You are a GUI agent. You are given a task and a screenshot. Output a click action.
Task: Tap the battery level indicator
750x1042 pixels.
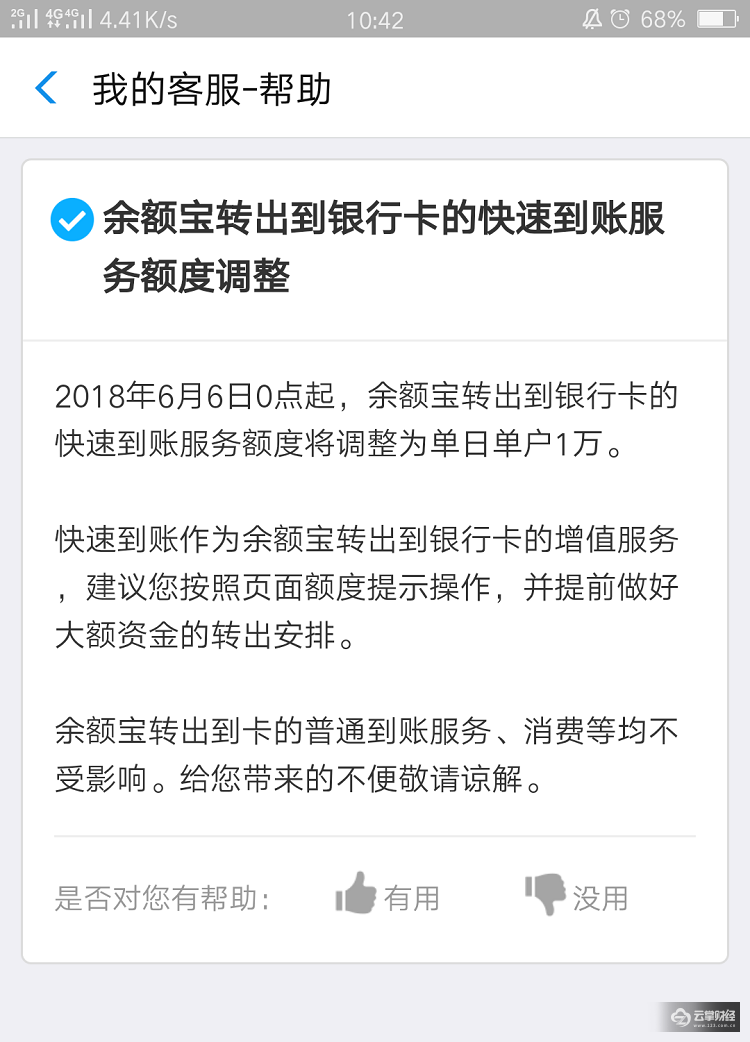coord(716,17)
